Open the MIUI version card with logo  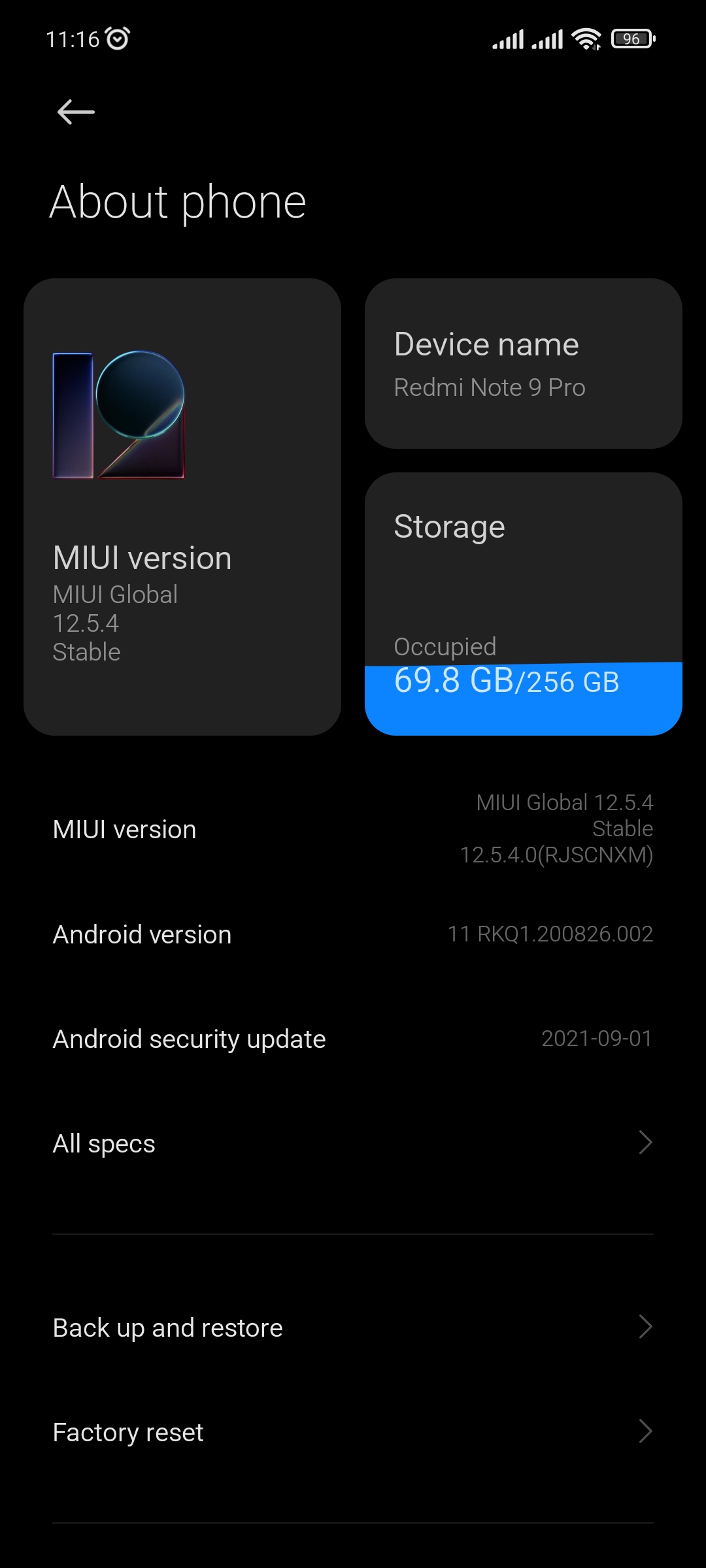point(182,507)
